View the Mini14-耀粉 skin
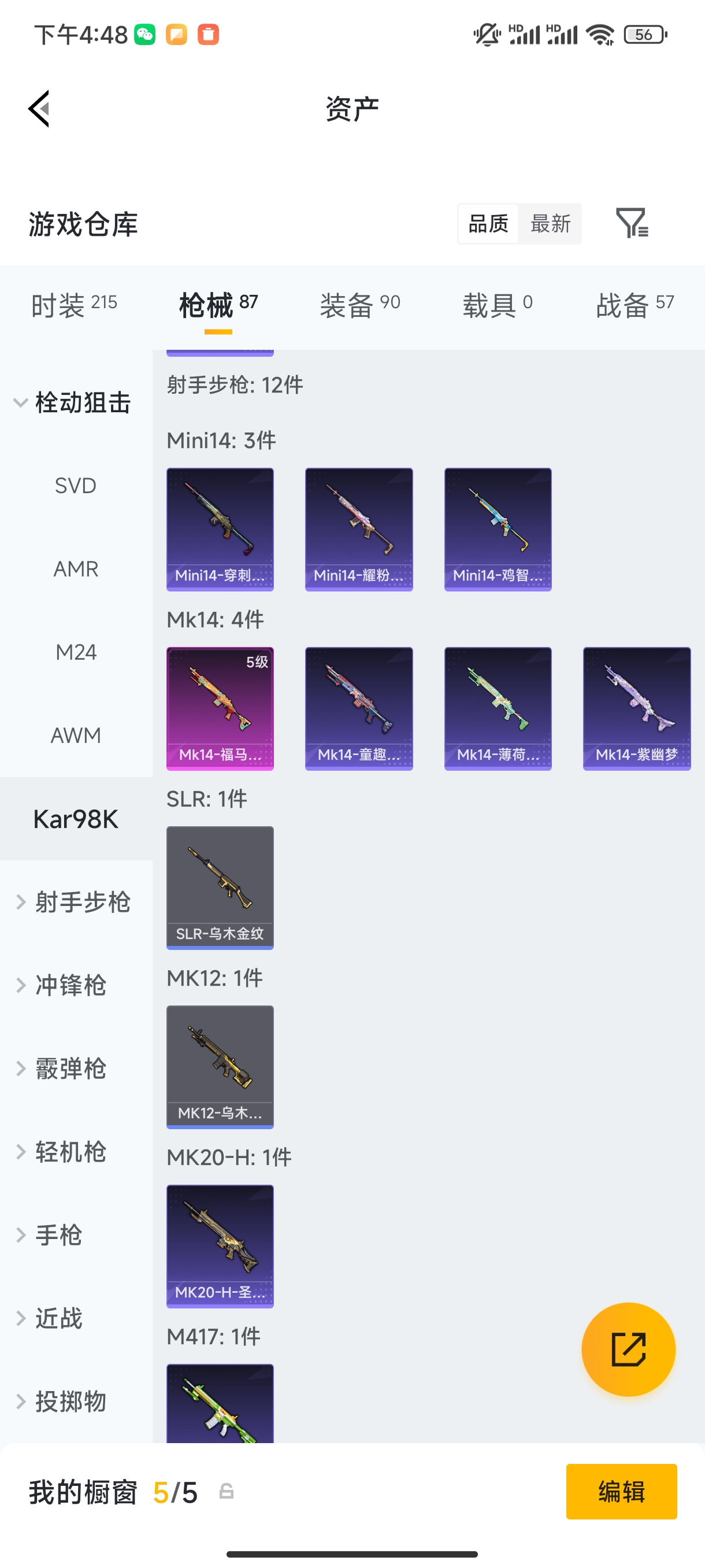Image resolution: width=705 pixels, height=1568 pixels. (358, 528)
